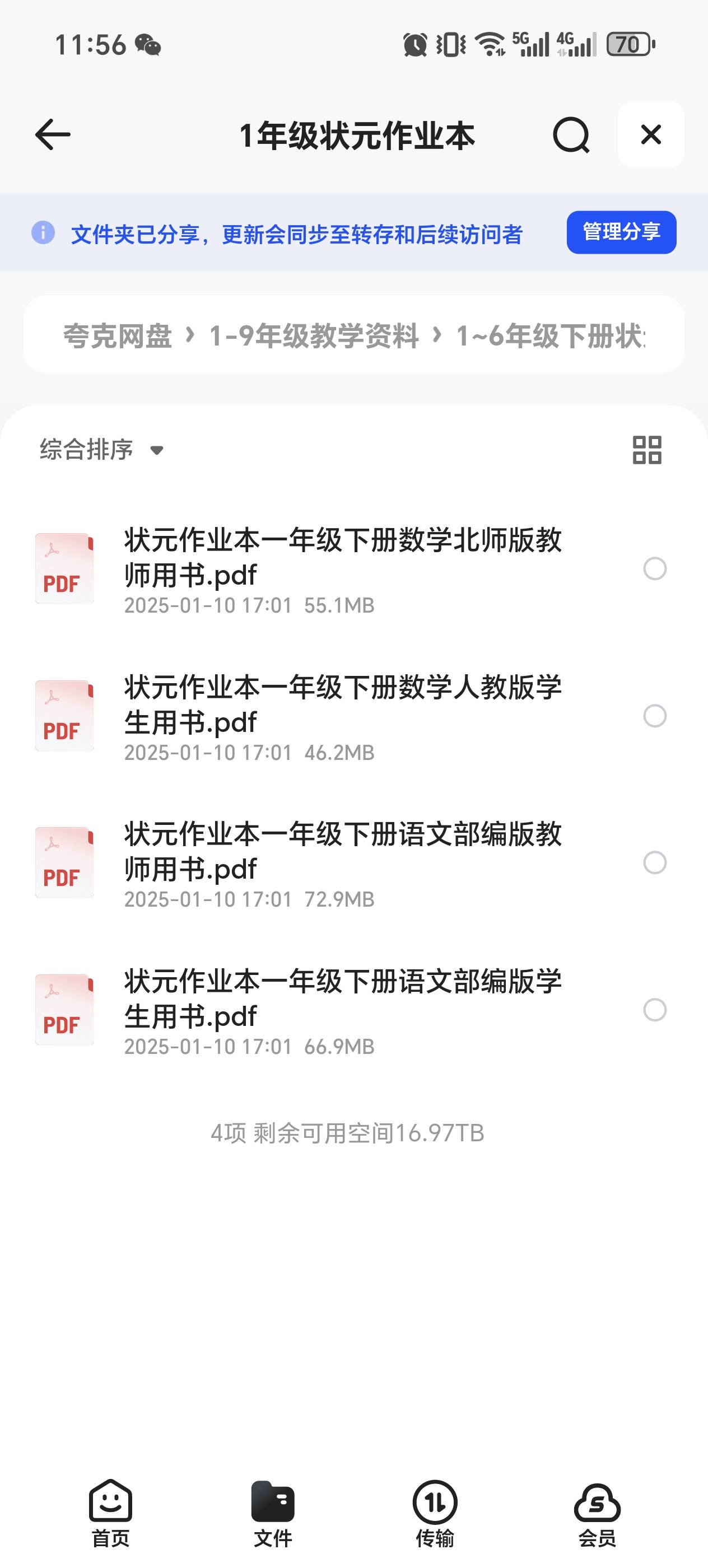Screen dimensions: 708x1568
Task: Select the 语文部编版学生用书 file circle
Action: point(654,1010)
